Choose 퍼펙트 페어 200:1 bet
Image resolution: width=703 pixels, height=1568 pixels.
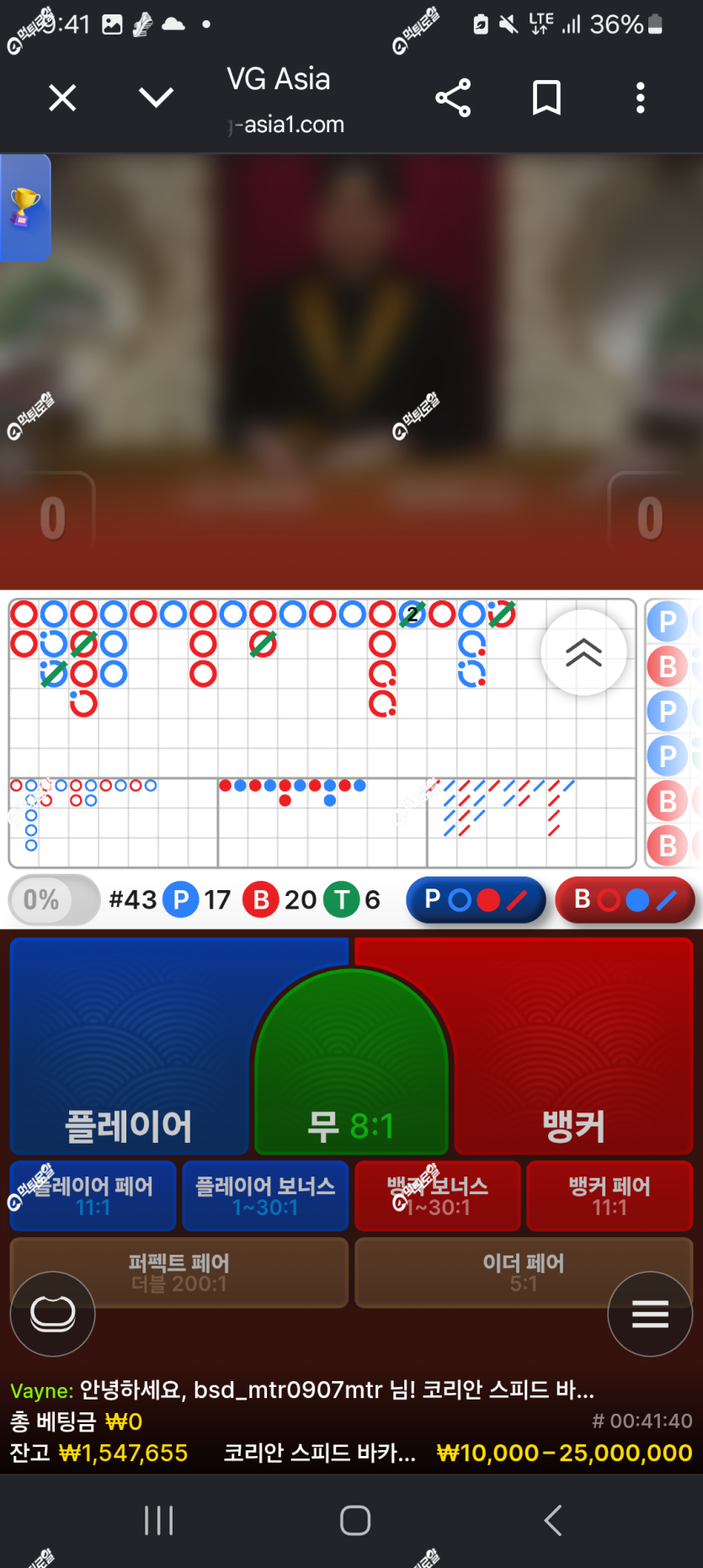(179, 1272)
